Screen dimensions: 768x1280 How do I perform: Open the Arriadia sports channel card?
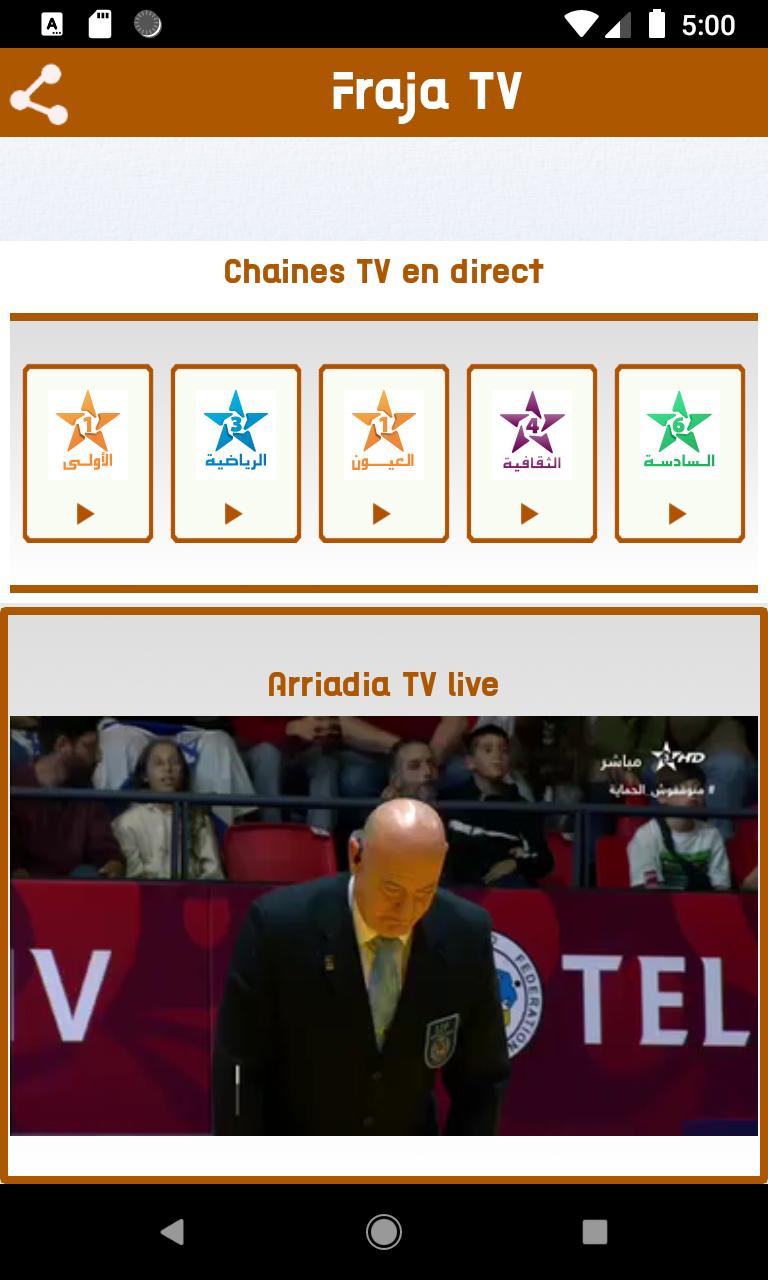click(236, 453)
